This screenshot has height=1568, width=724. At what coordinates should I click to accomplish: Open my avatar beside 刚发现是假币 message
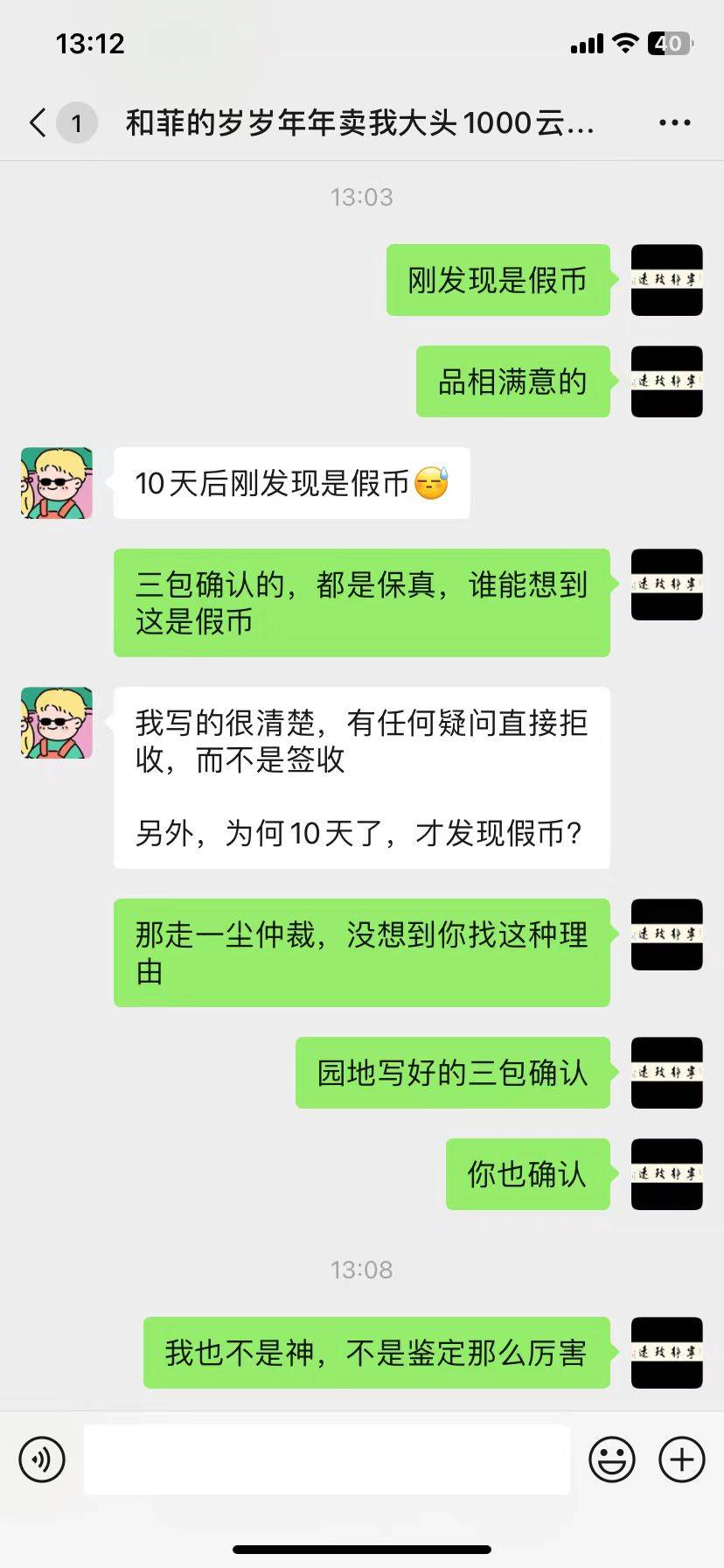tap(667, 280)
